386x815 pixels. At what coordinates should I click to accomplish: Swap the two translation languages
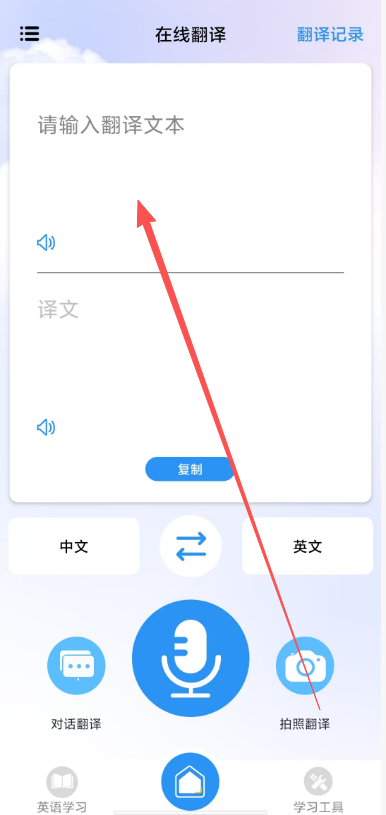(x=191, y=546)
